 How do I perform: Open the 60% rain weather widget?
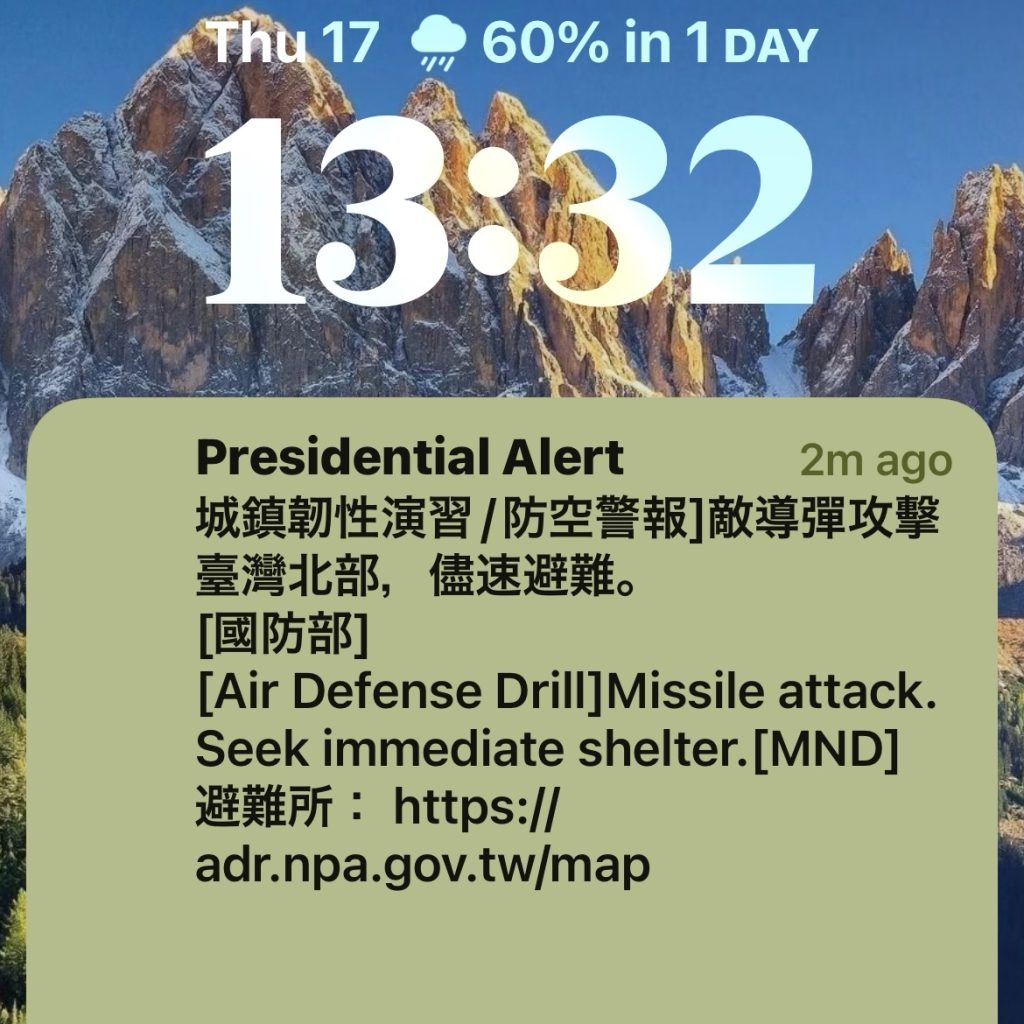(x=615, y=44)
